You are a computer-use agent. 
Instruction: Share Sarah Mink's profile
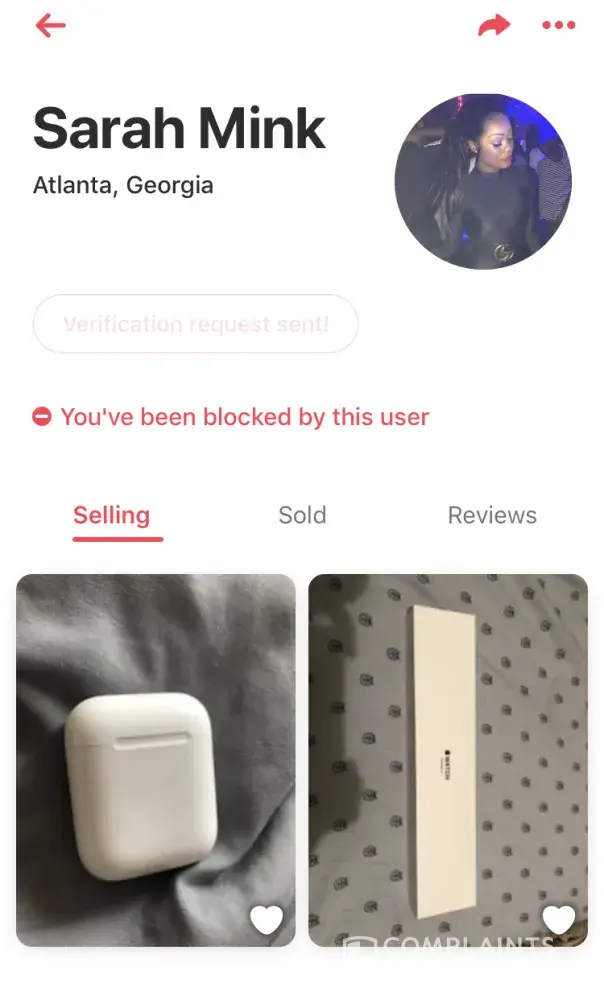tap(493, 26)
